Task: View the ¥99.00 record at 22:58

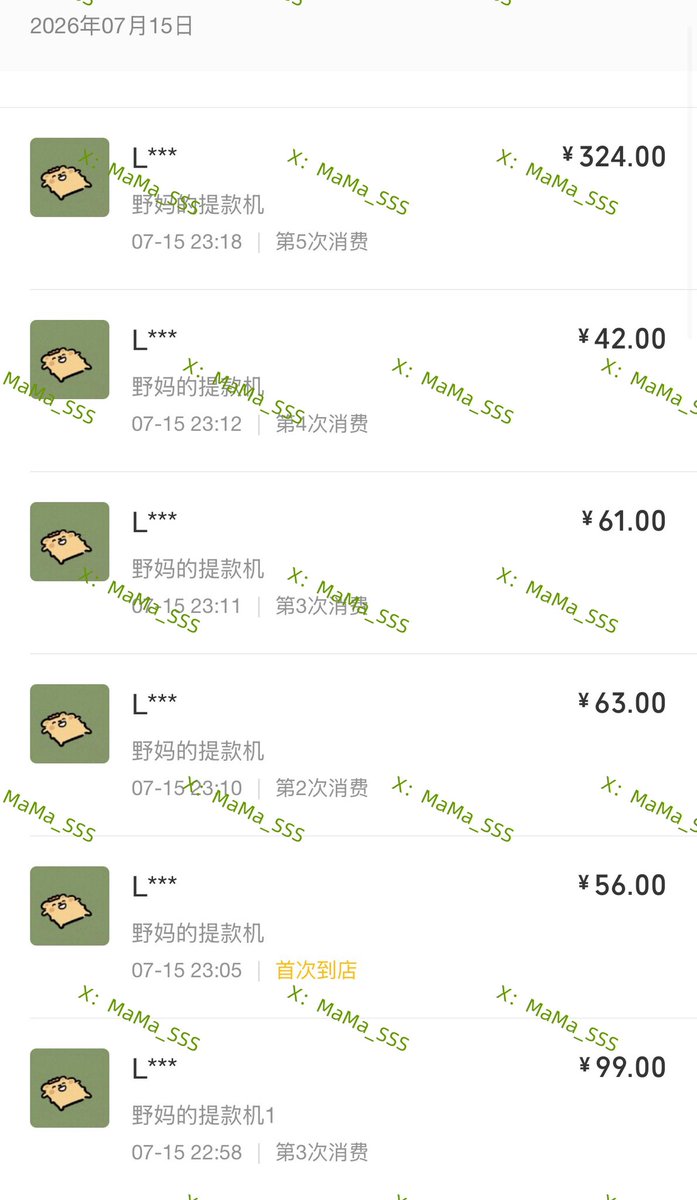Action: (348, 1109)
